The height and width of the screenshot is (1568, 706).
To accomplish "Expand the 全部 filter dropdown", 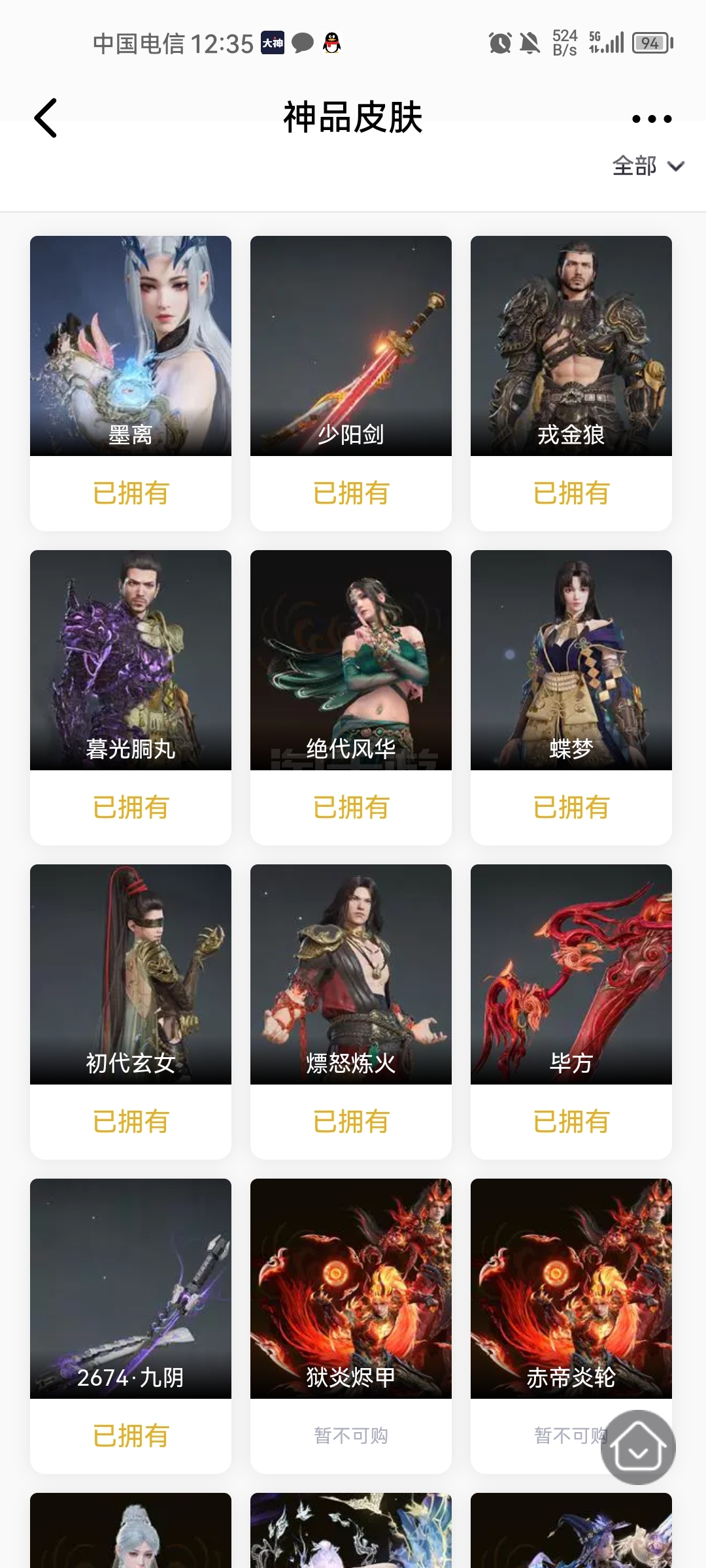I will 648,166.
